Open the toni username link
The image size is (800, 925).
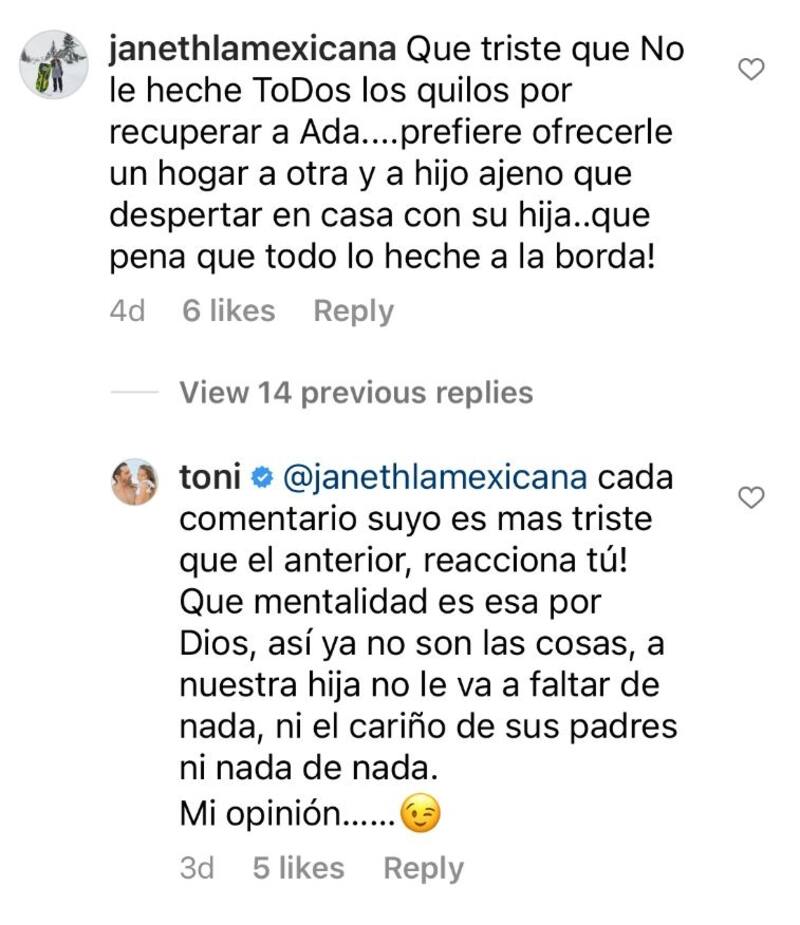point(210,477)
